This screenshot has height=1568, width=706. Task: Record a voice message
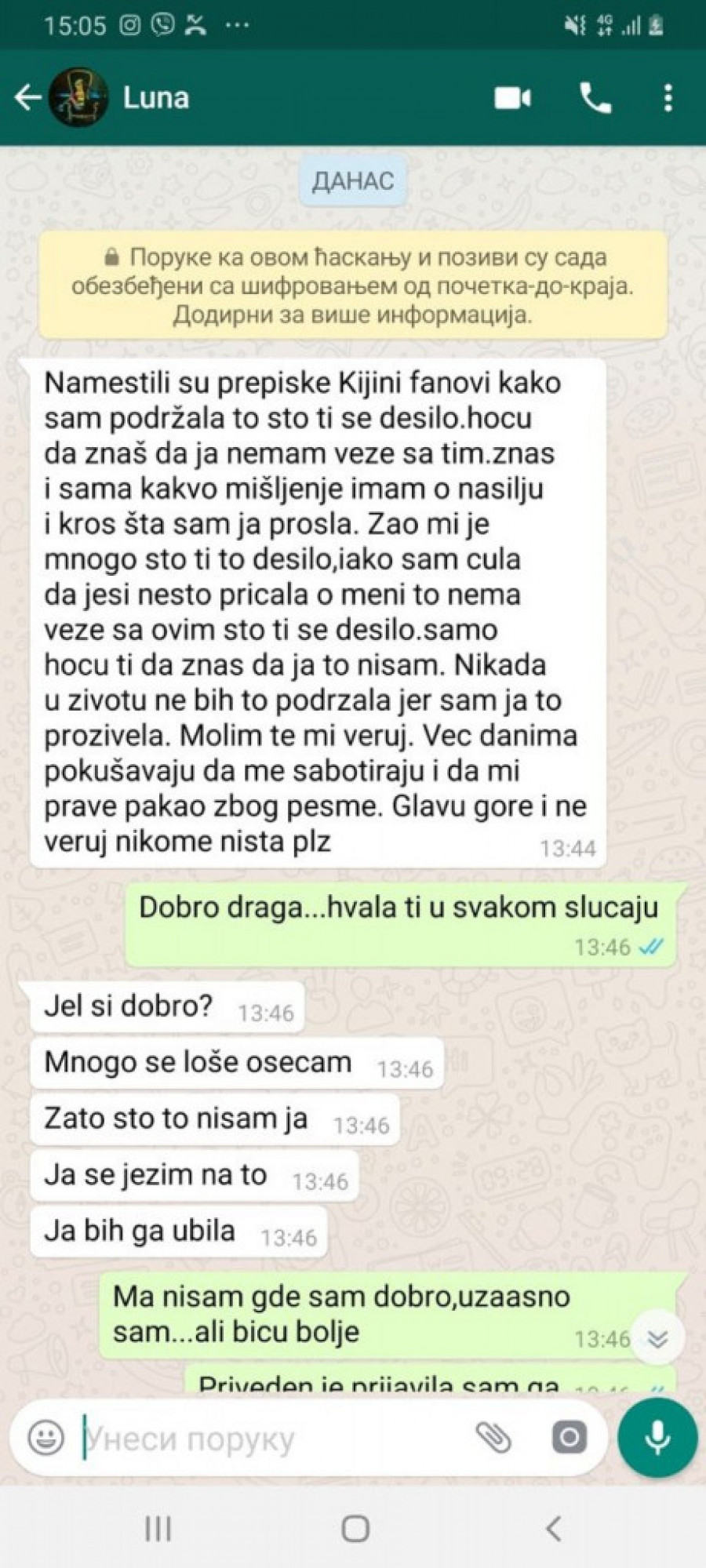657,1437
